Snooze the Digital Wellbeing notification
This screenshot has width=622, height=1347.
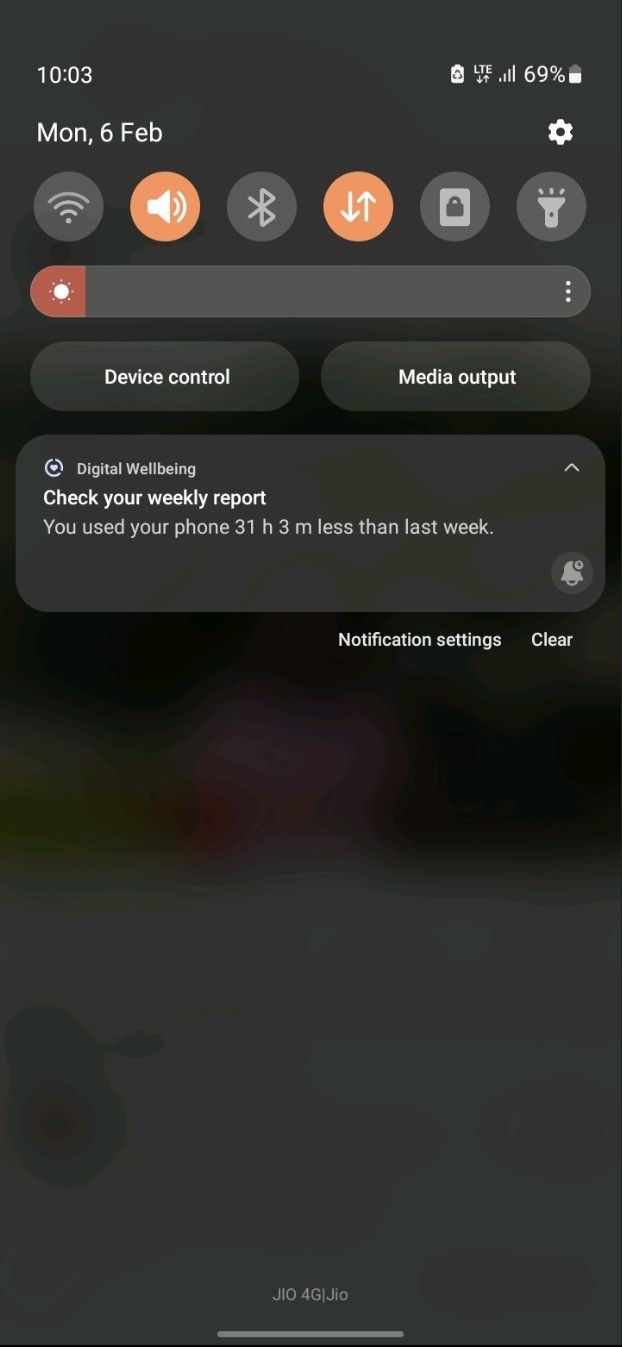(572, 574)
